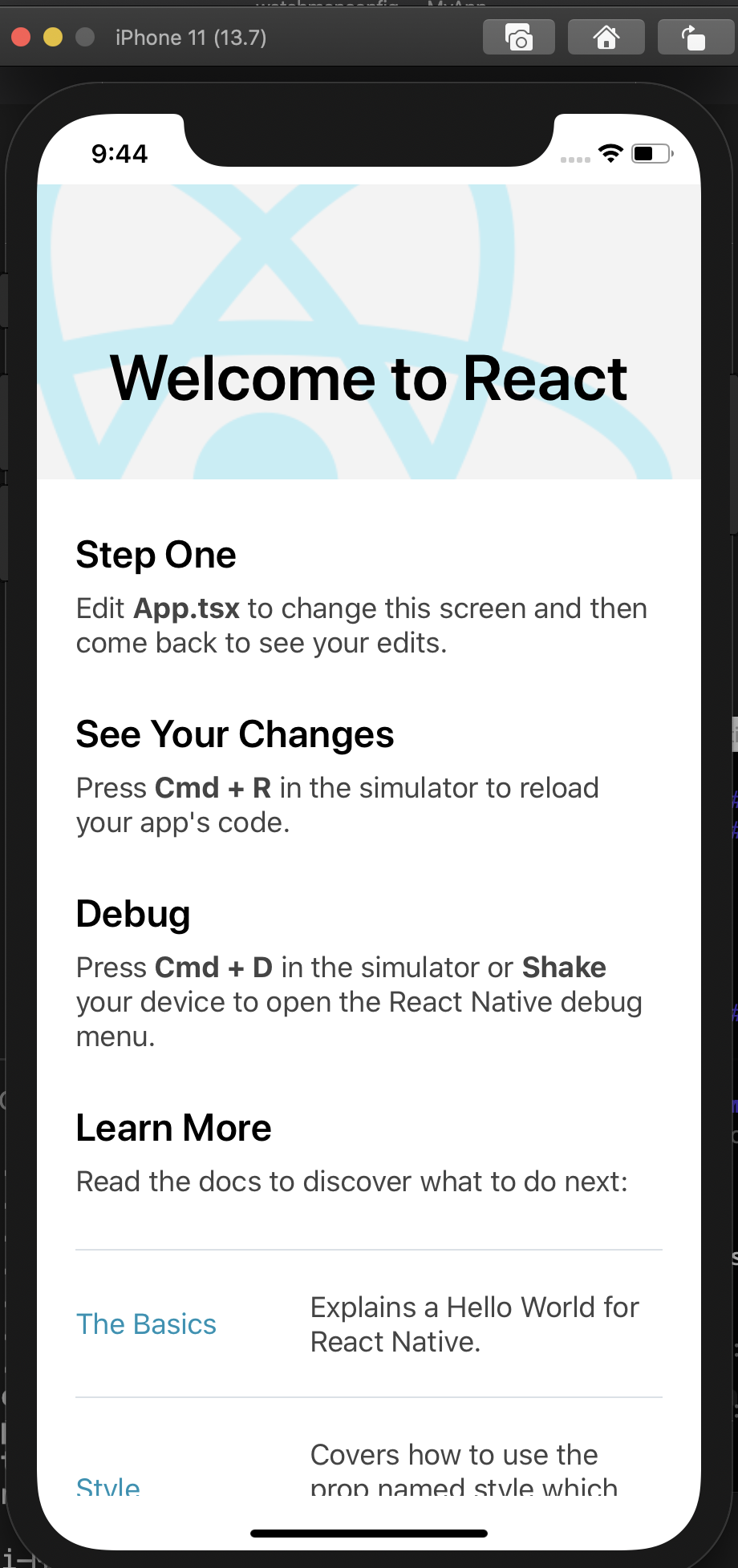Rotate the simulator device
738x1568 pixels.
[x=693, y=38]
